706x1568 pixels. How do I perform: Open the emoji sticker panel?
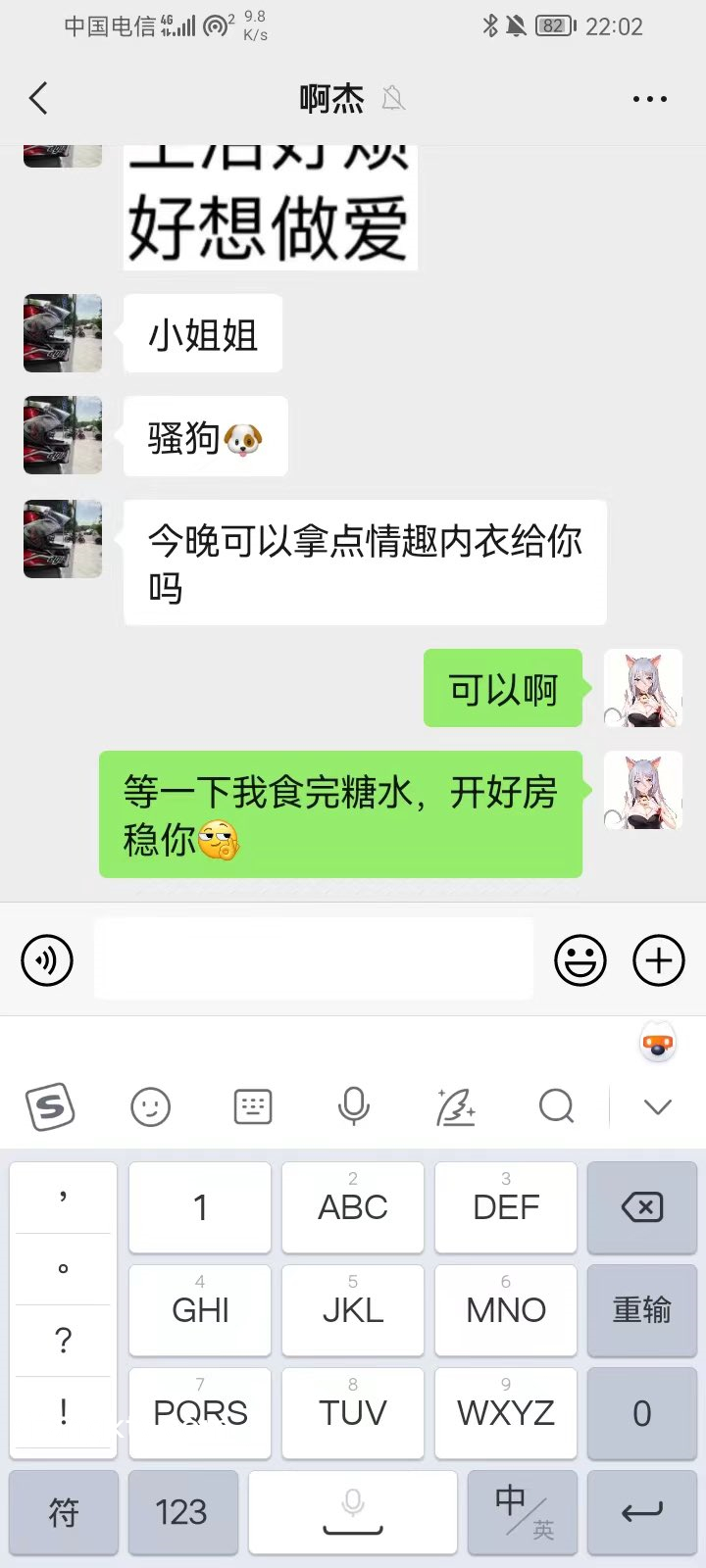pyautogui.click(x=580, y=960)
